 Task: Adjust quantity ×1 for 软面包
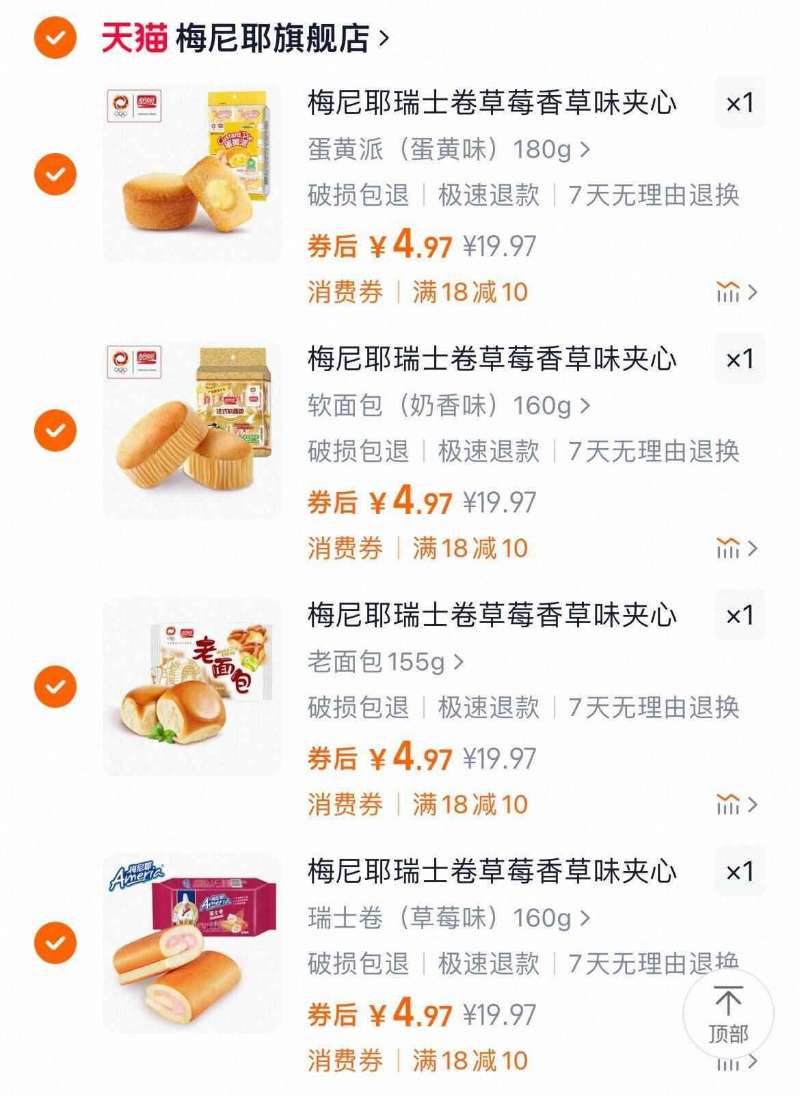click(739, 359)
